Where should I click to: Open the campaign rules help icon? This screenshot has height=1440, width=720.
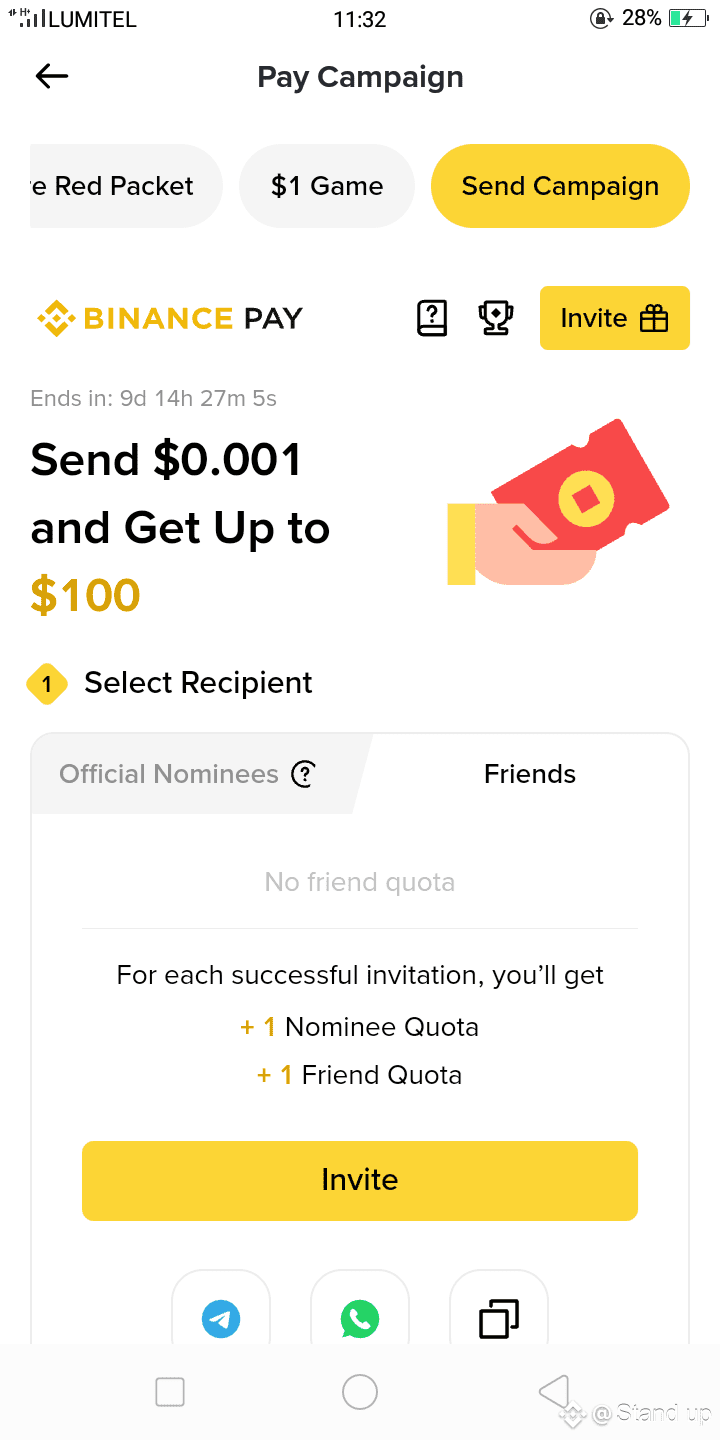click(432, 318)
